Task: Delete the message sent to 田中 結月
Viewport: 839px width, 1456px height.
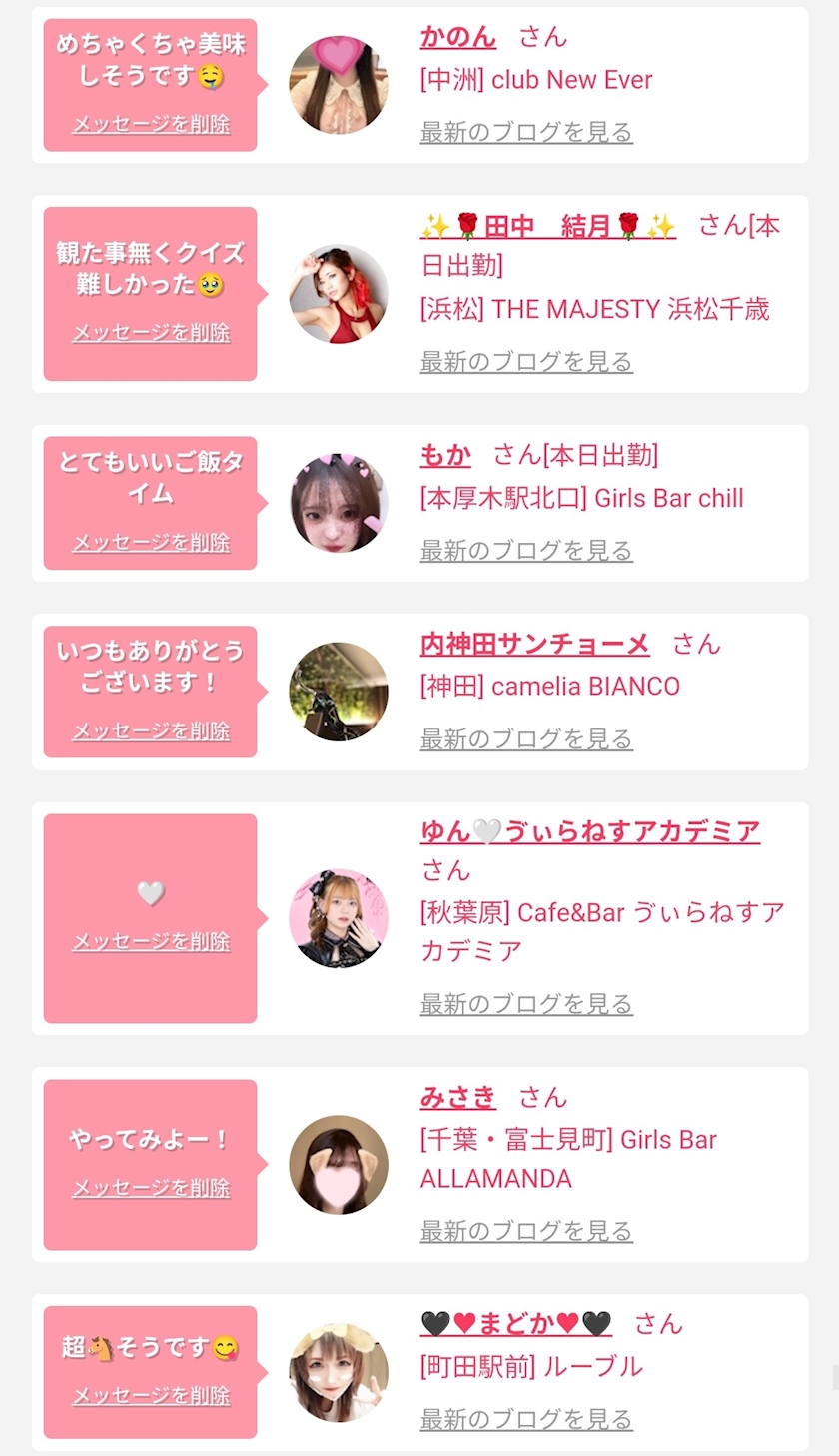Action: (151, 332)
